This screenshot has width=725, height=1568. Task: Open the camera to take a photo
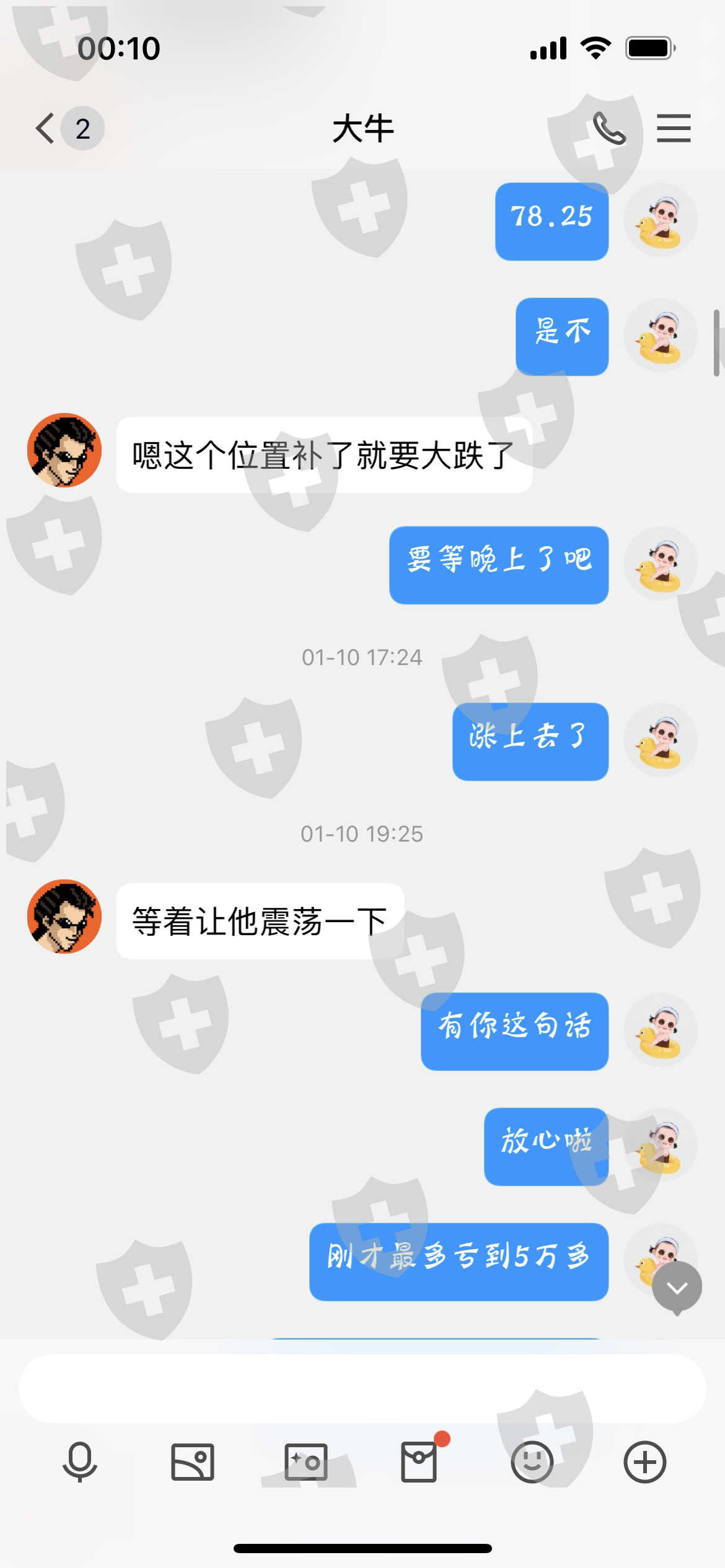point(305,1462)
